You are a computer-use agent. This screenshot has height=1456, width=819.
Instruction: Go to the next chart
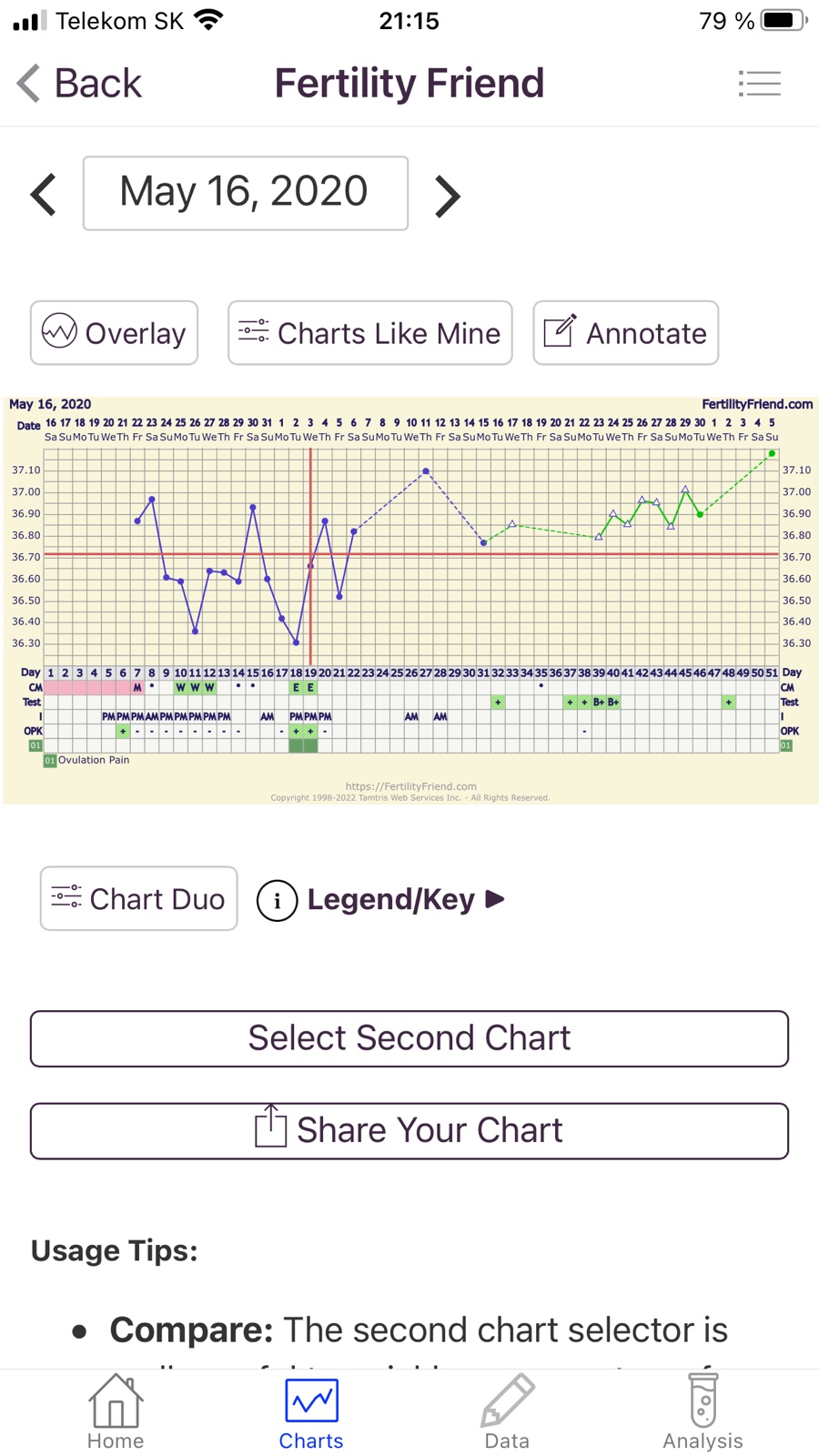pos(447,195)
